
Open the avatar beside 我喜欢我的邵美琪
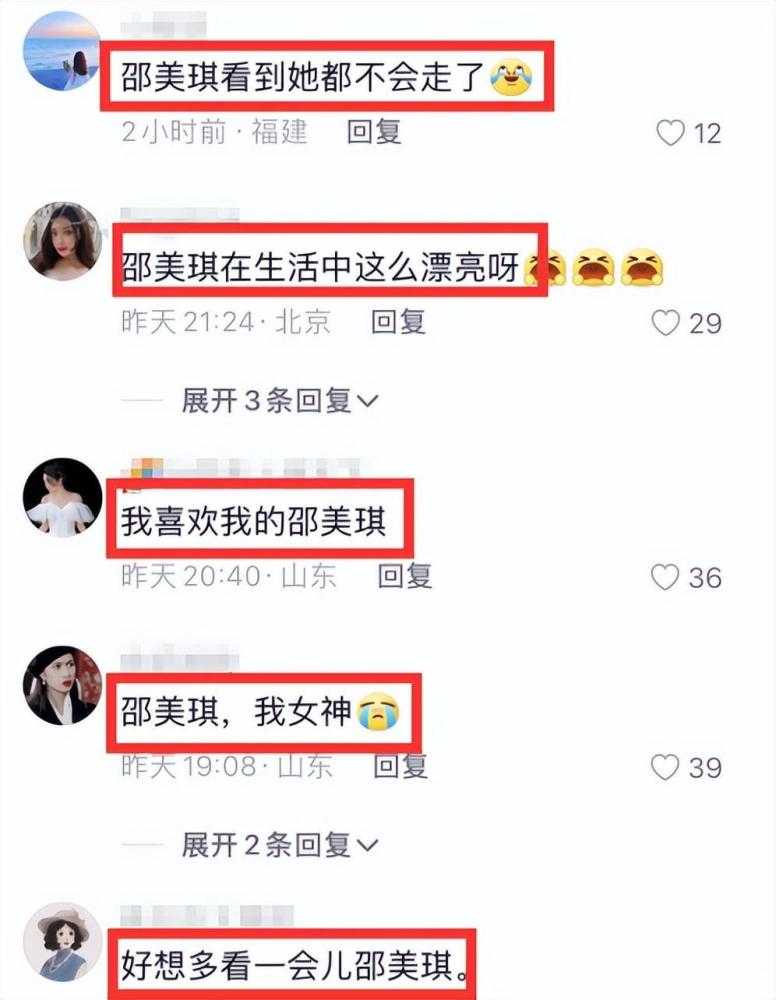[62, 497]
